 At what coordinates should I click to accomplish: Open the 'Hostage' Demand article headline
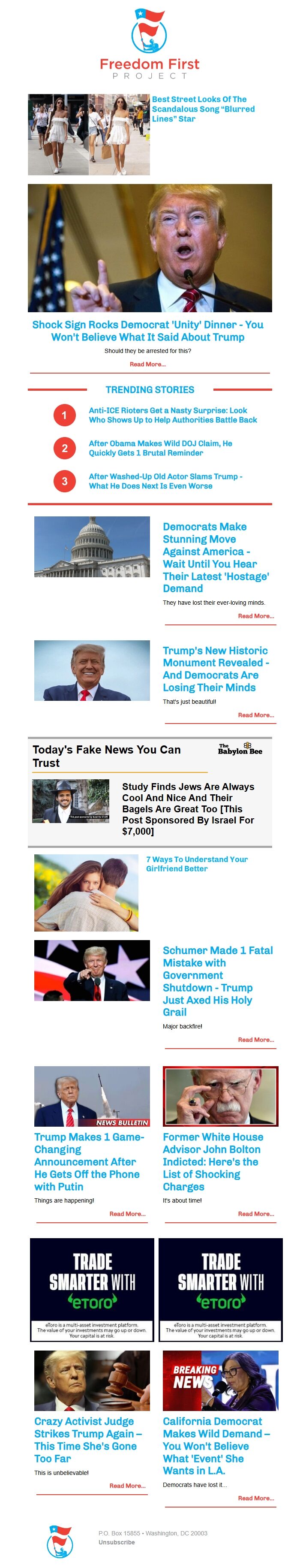(216, 557)
